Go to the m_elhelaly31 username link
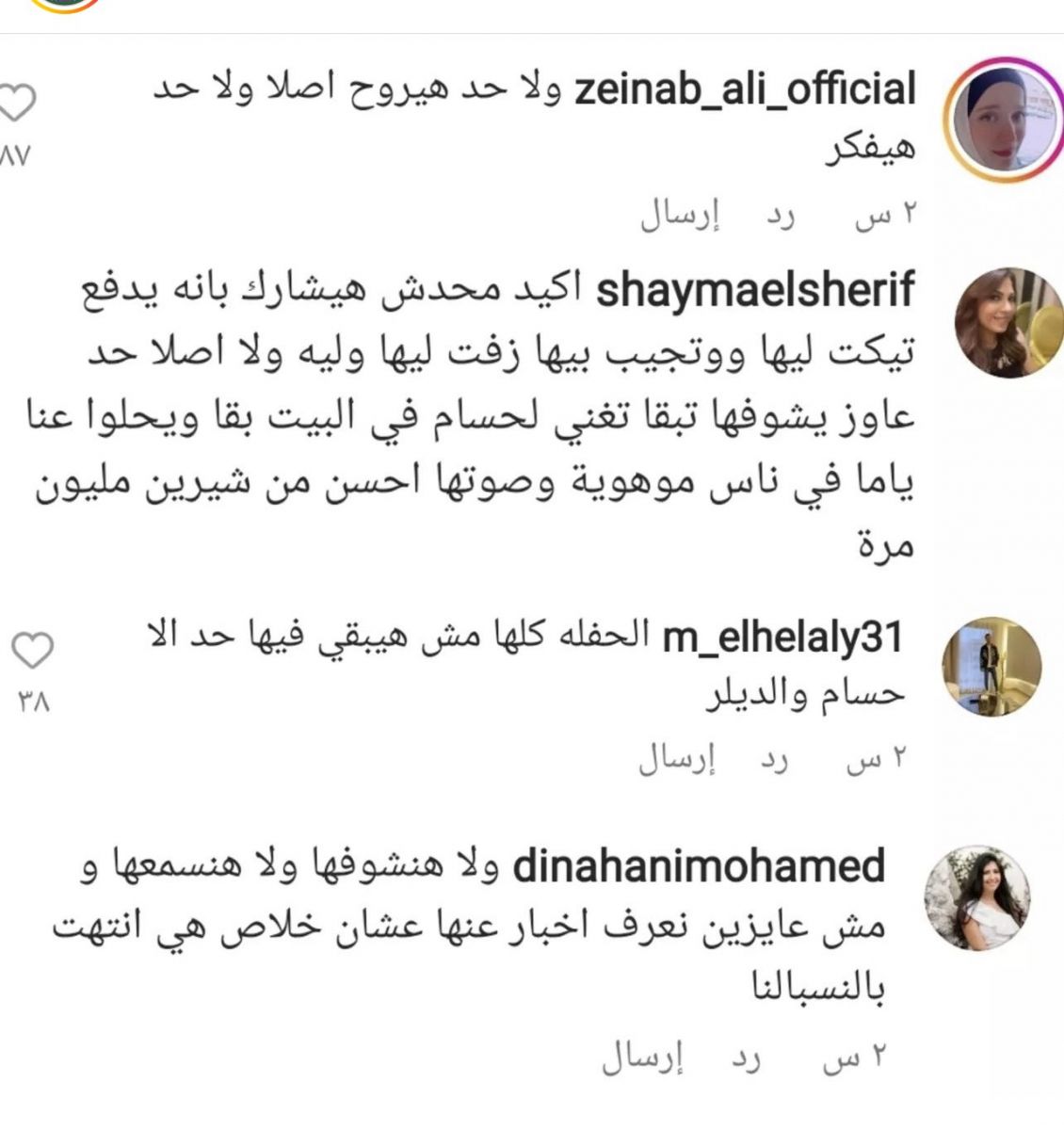 [x=783, y=638]
